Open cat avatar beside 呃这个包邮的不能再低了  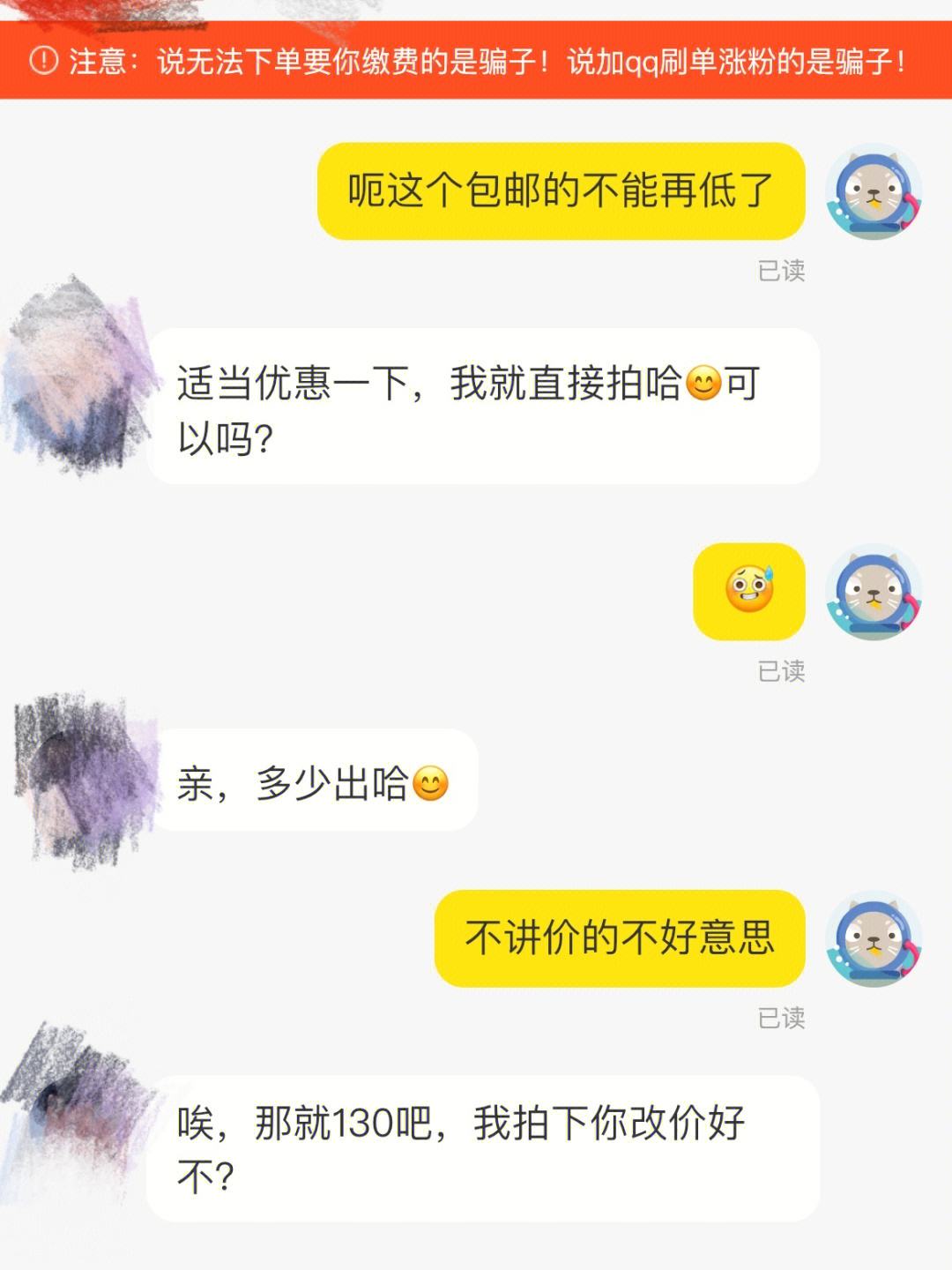point(873,191)
